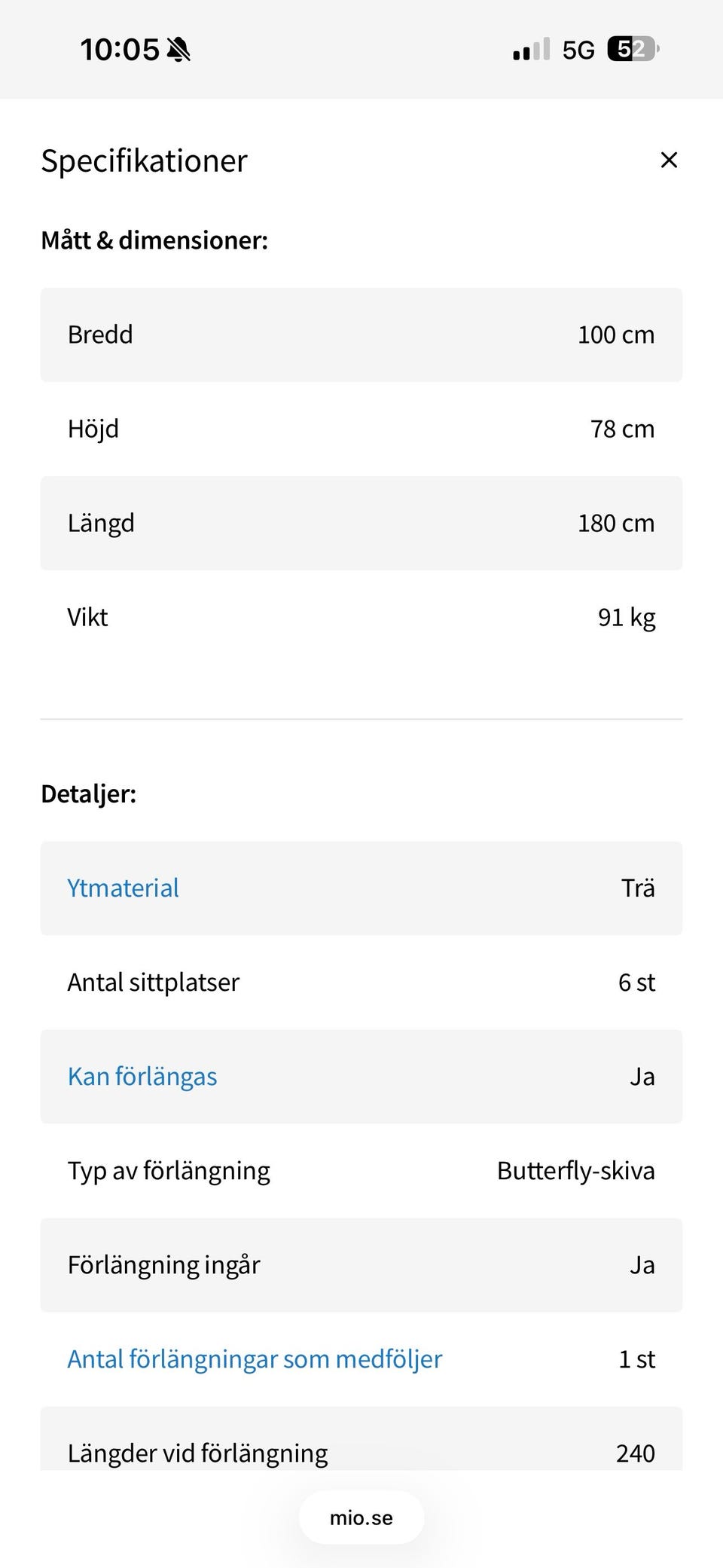The width and height of the screenshot is (723, 1568).
Task: Tap the Mått & dimensioner section heading
Action: [154, 240]
